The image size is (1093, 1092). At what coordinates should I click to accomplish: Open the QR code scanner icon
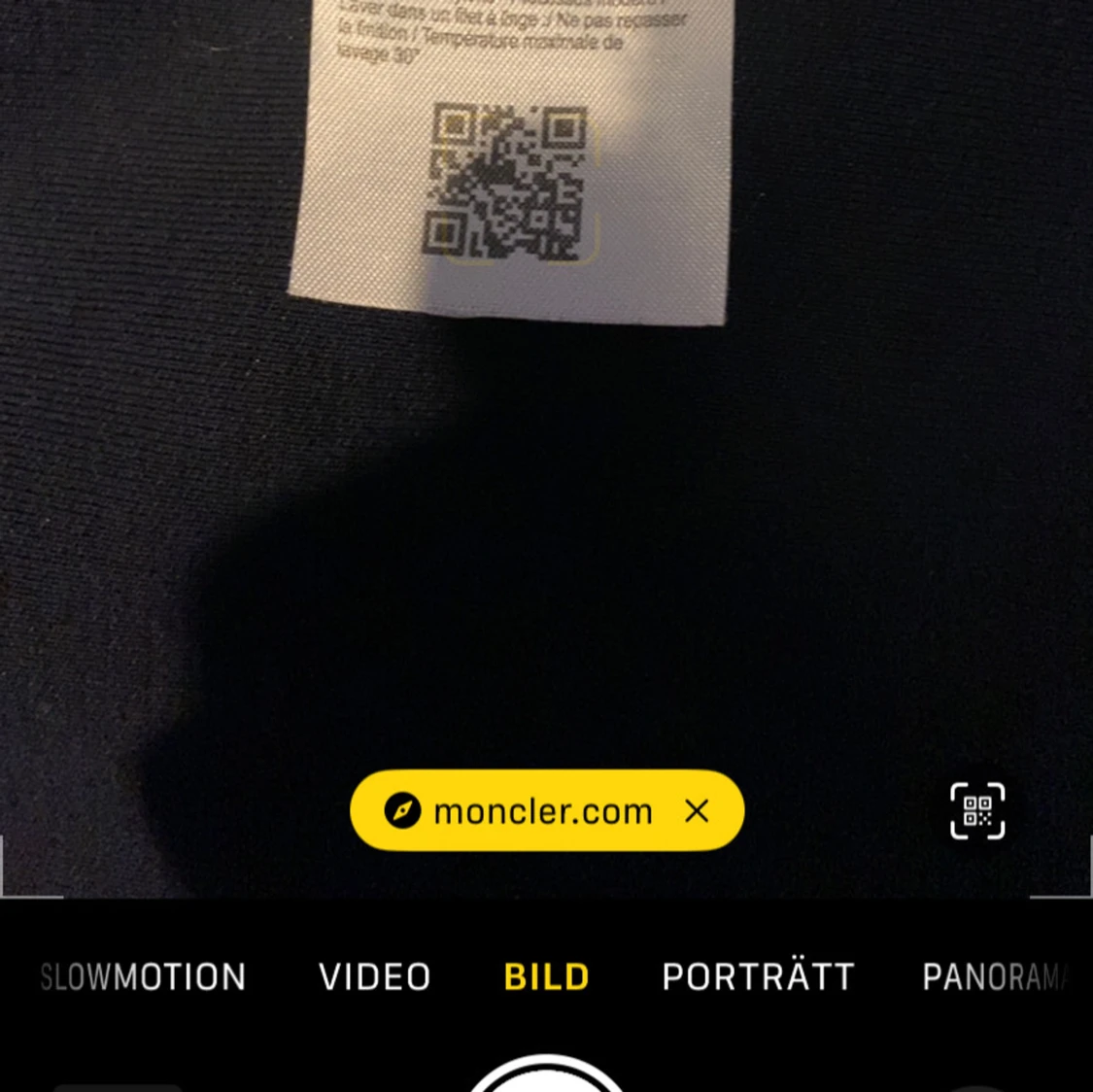point(976,810)
